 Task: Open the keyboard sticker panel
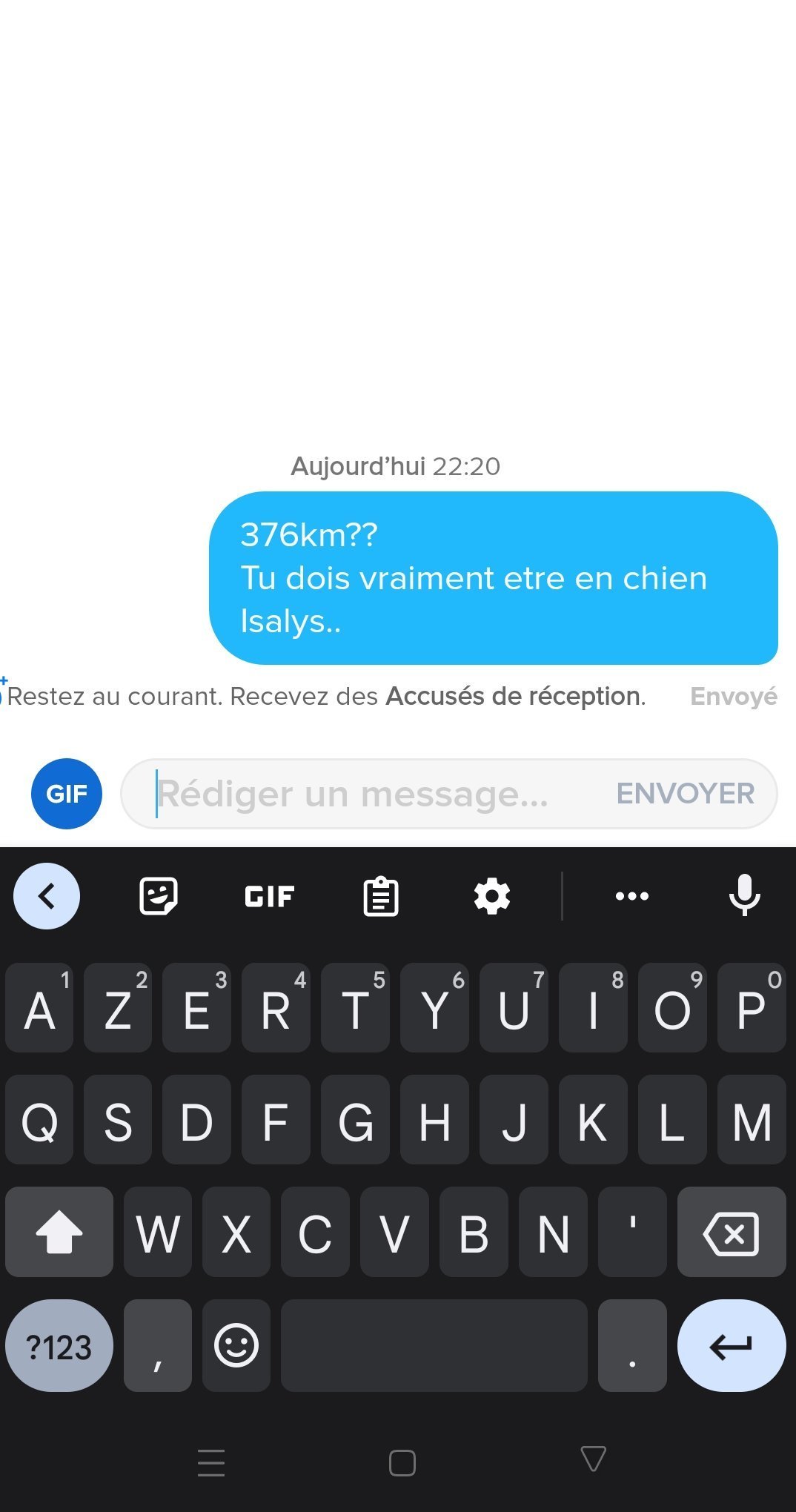pyautogui.click(x=158, y=896)
